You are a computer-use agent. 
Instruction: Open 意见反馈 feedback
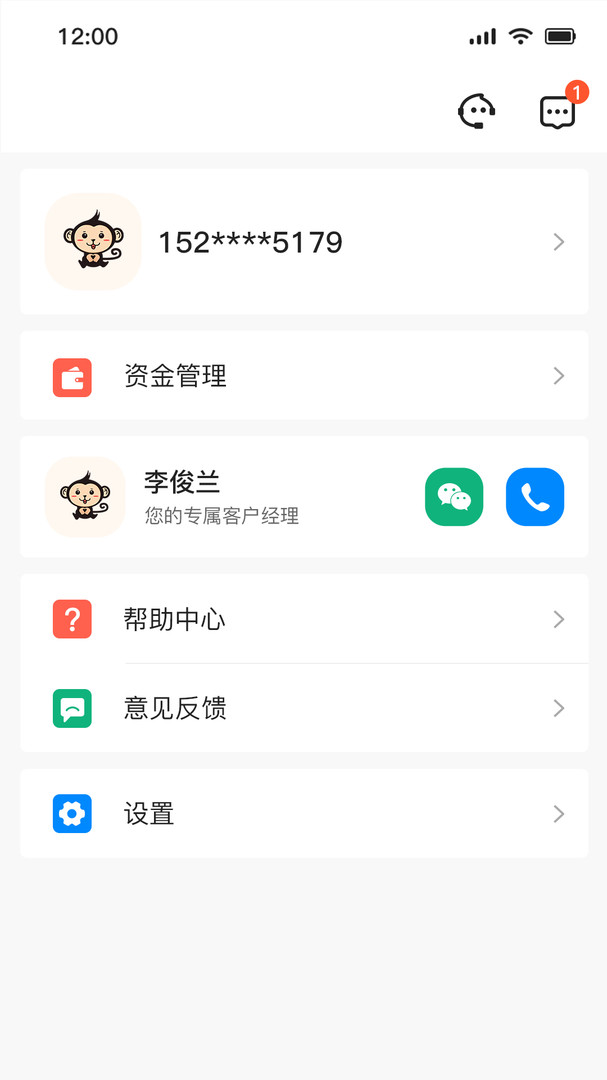(x=304, y=708)
